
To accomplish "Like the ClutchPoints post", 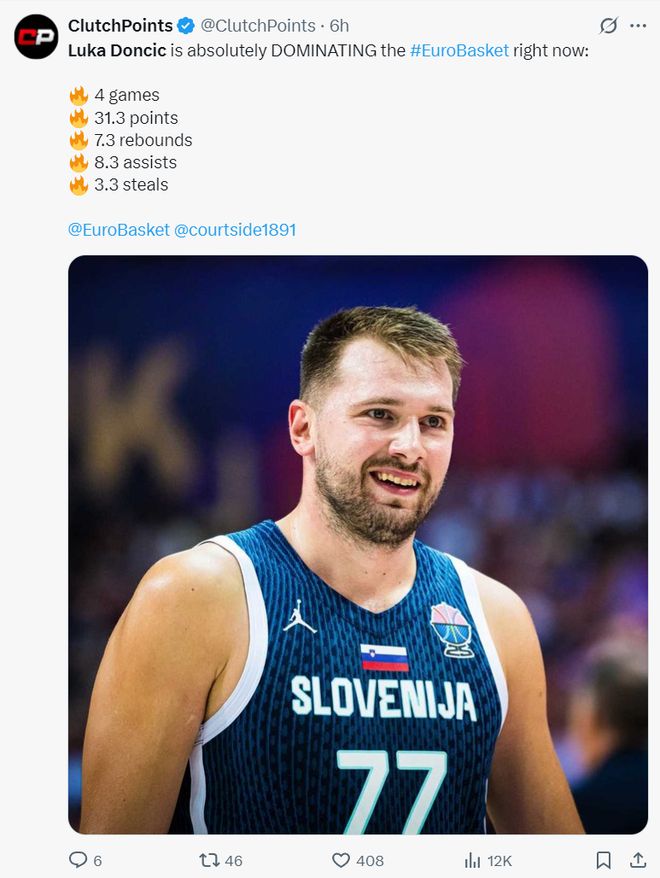I will pyautogui.click(x=342, y=860).
